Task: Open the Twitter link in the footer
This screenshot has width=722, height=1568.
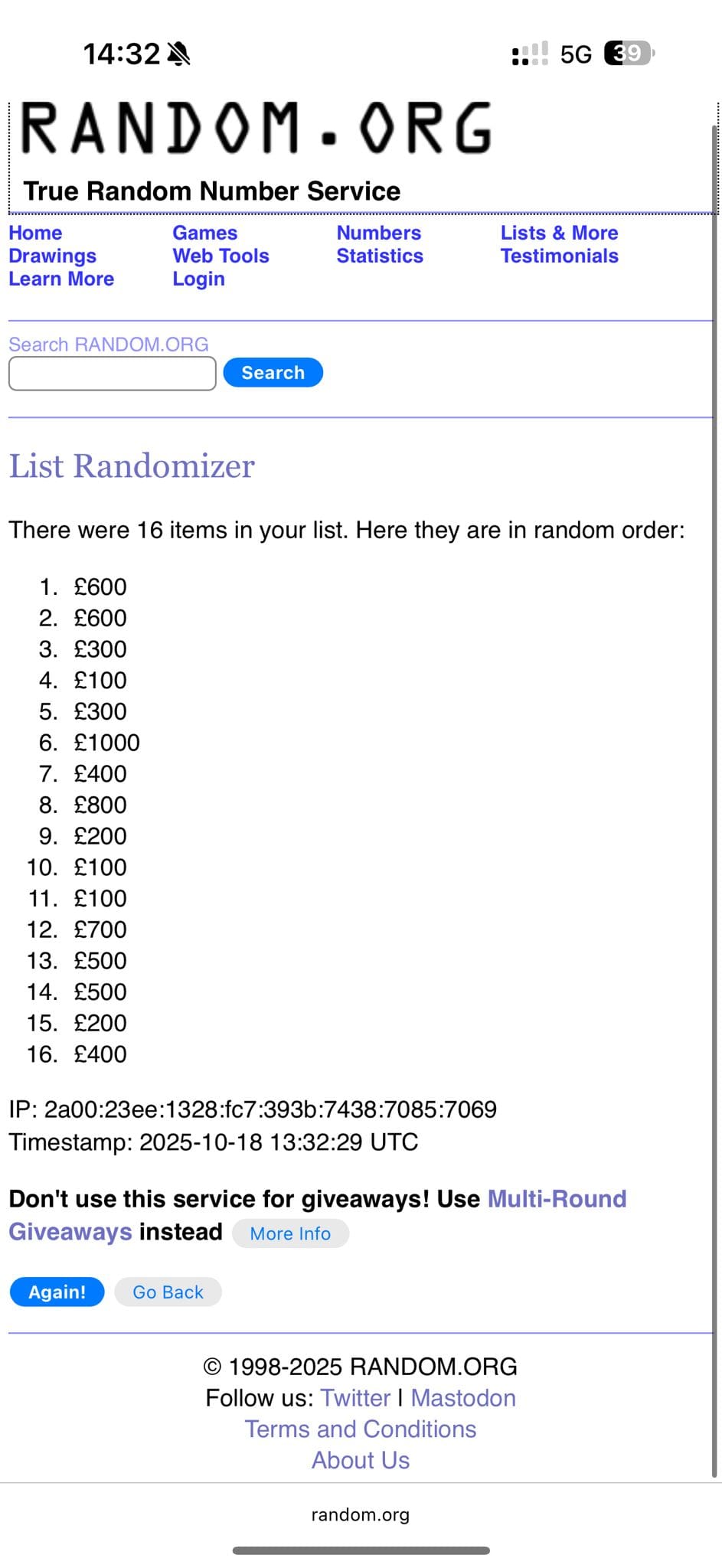Action: (x=355, y=1398)
